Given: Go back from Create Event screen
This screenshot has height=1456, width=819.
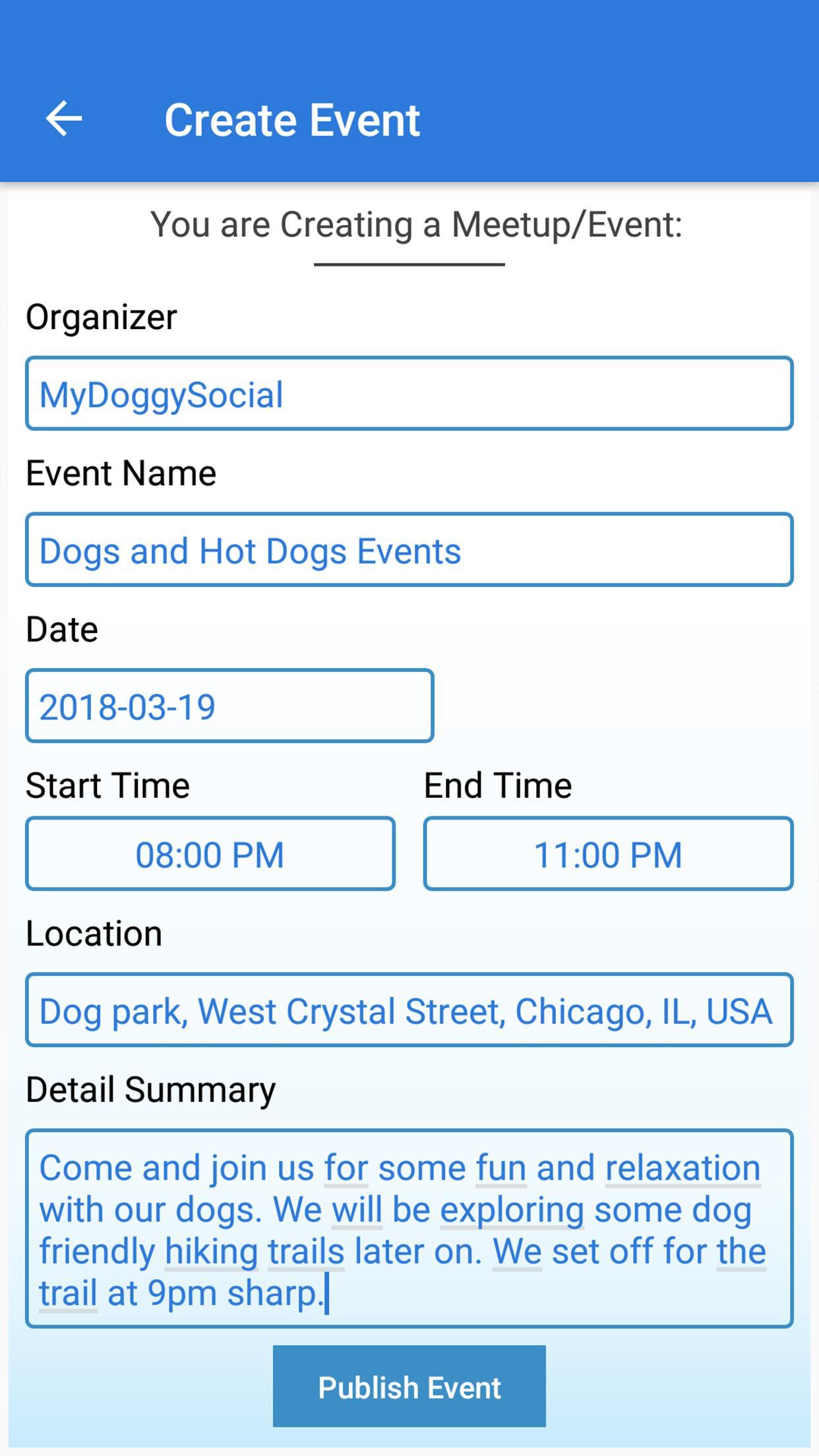Looking at the screenshot, I should point(64,119).
